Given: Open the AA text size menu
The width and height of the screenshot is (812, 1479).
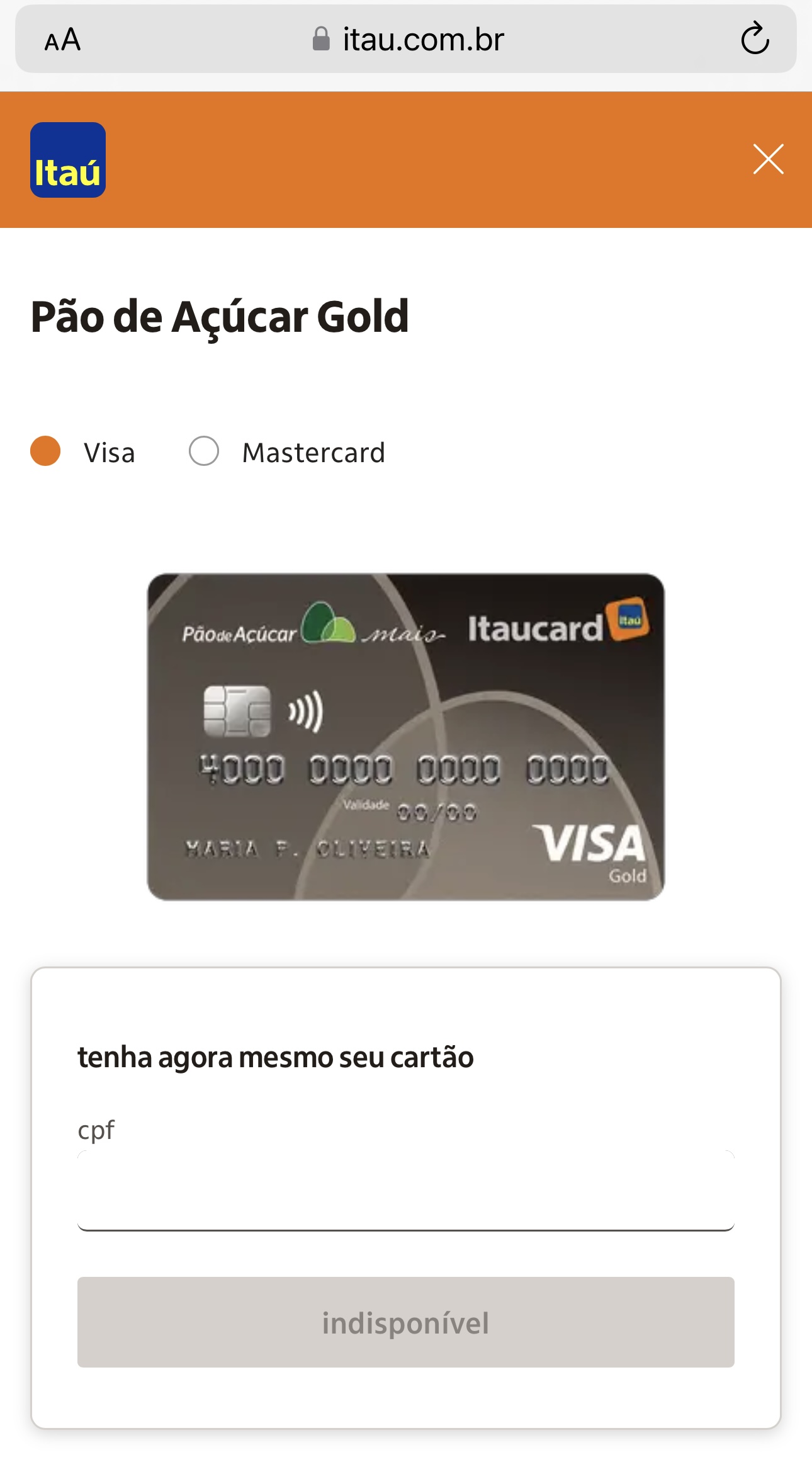Looking at the screenshot, I should [62, 40].
